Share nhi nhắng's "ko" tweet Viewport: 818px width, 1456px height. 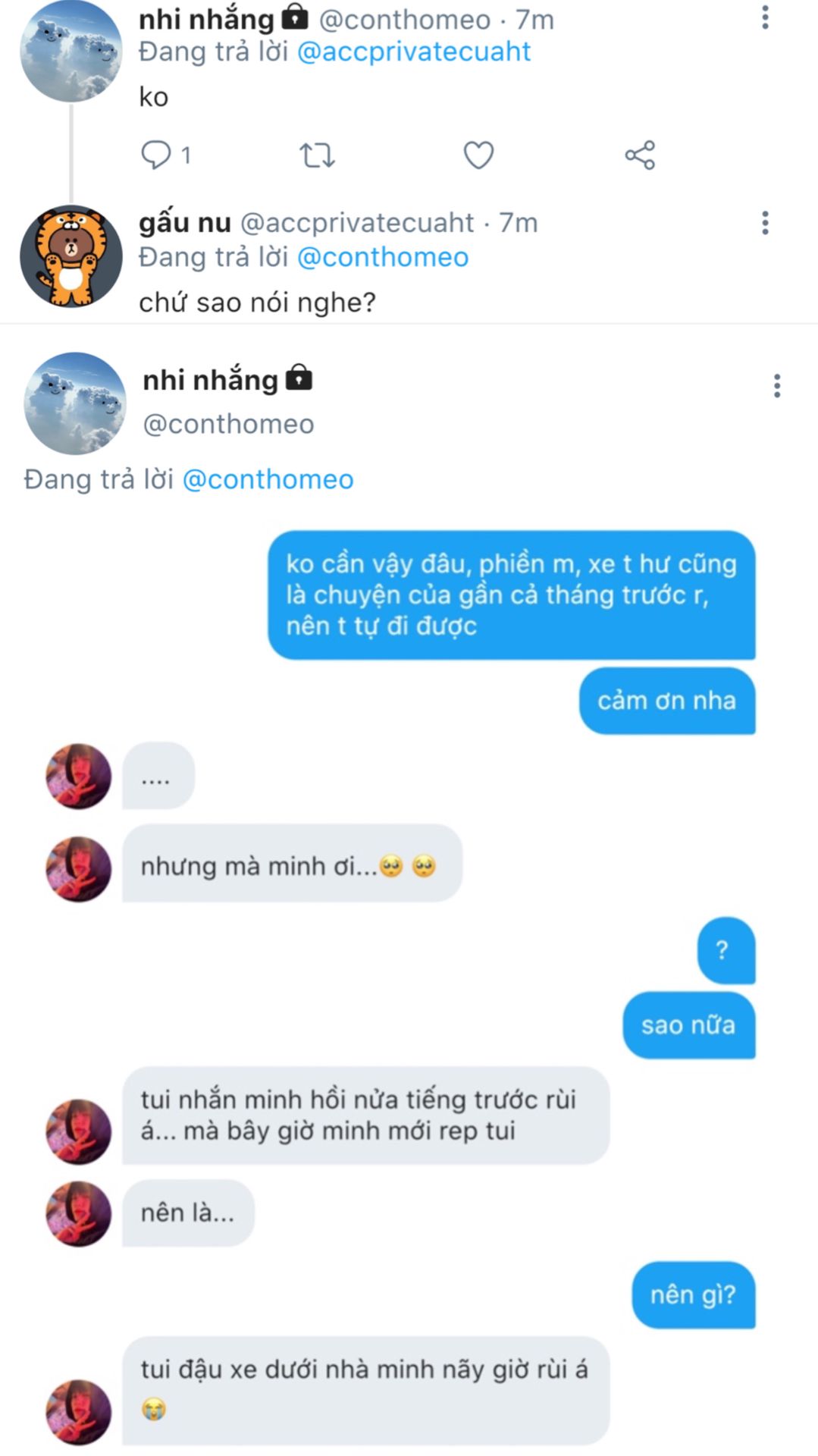click(640, 155)
